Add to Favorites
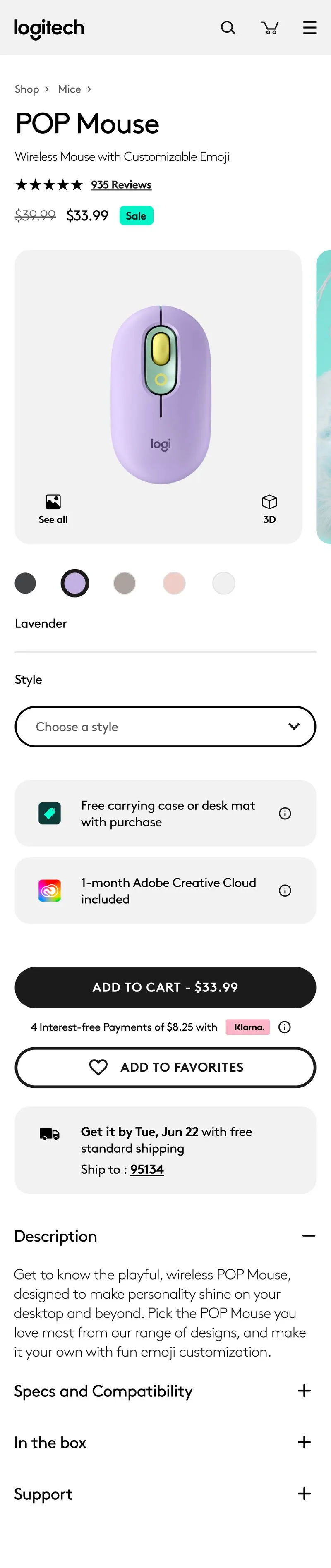 [x=165, y=1067]
